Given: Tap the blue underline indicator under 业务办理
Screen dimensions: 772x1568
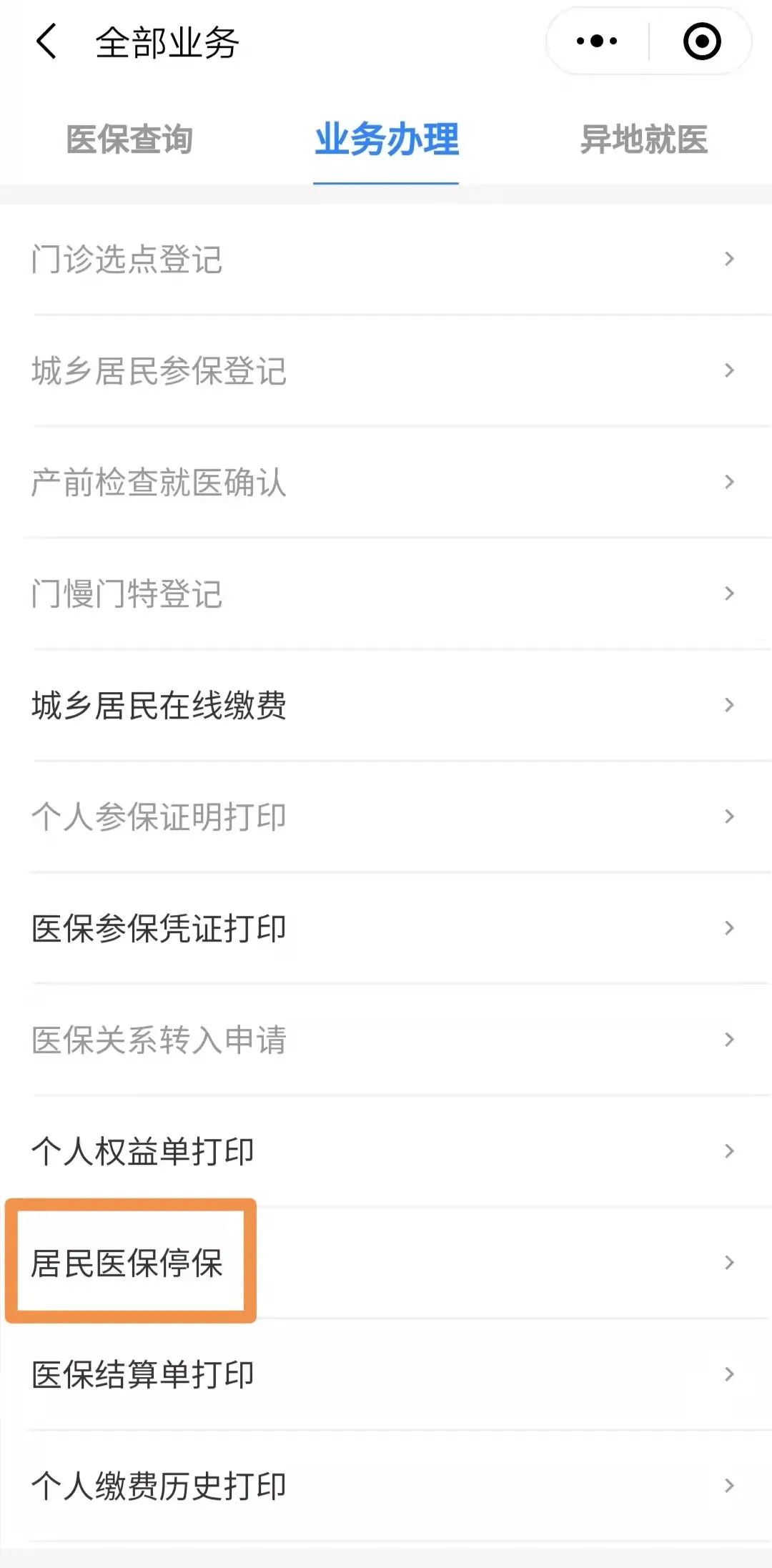Looking at the screenshot, I should pyautogui.click(x=386, y=183).
